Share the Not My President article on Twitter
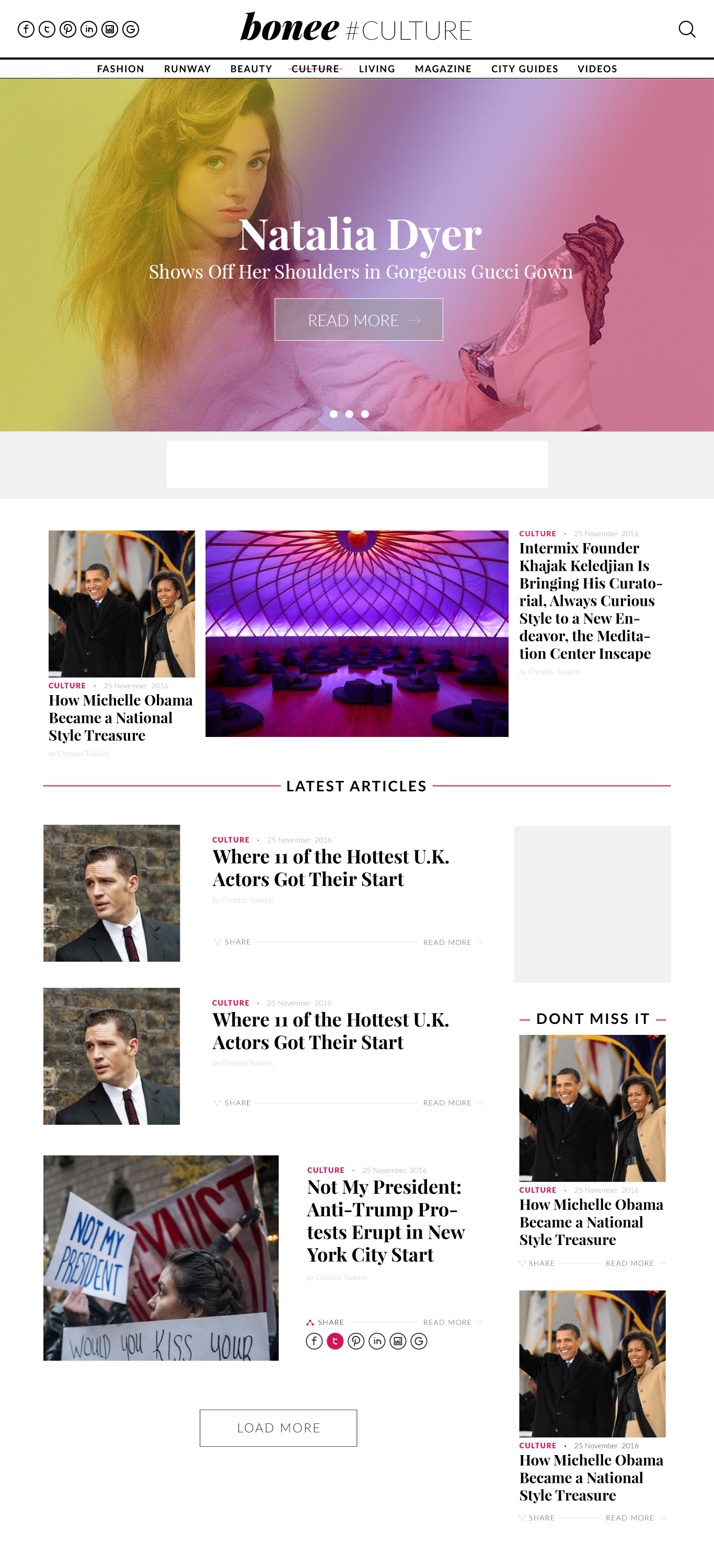The image size is (714, 1568). click(x=335, y=1341)
